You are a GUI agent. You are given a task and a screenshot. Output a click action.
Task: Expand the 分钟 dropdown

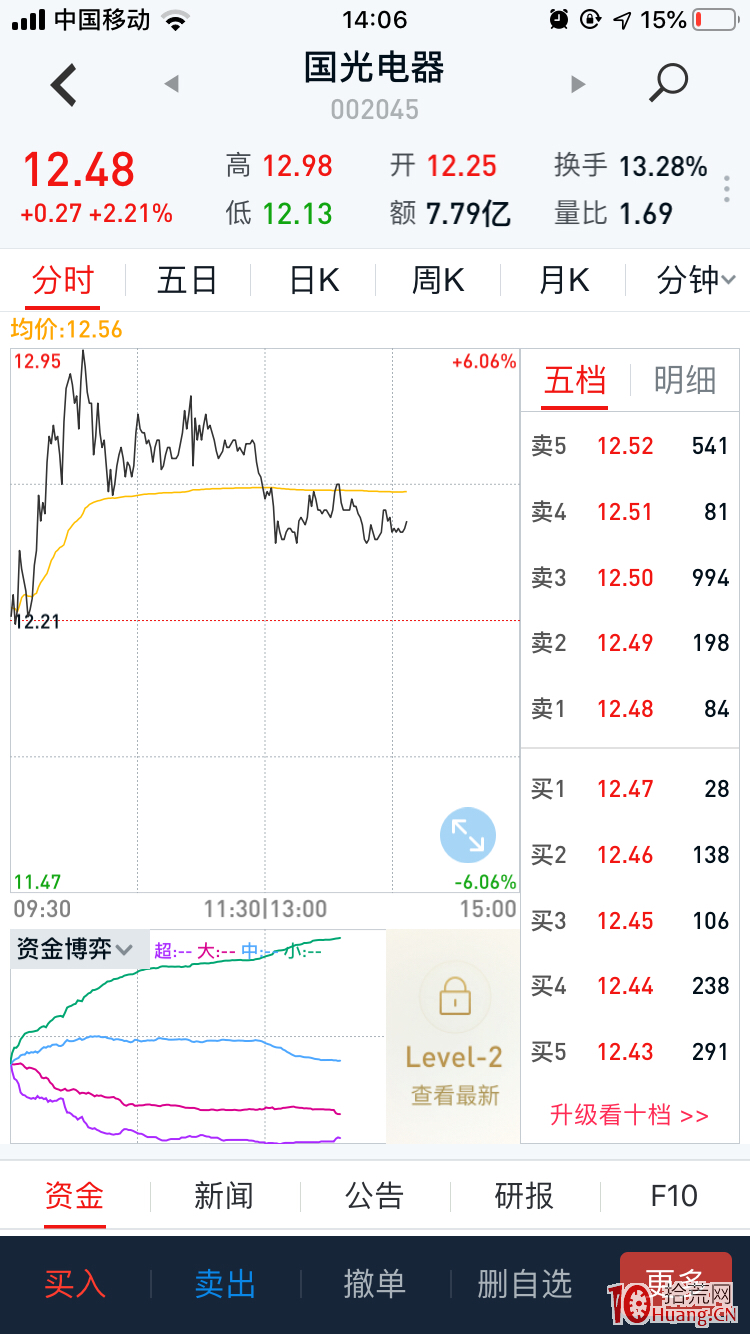pyautogui.click(x=696, y=281)
